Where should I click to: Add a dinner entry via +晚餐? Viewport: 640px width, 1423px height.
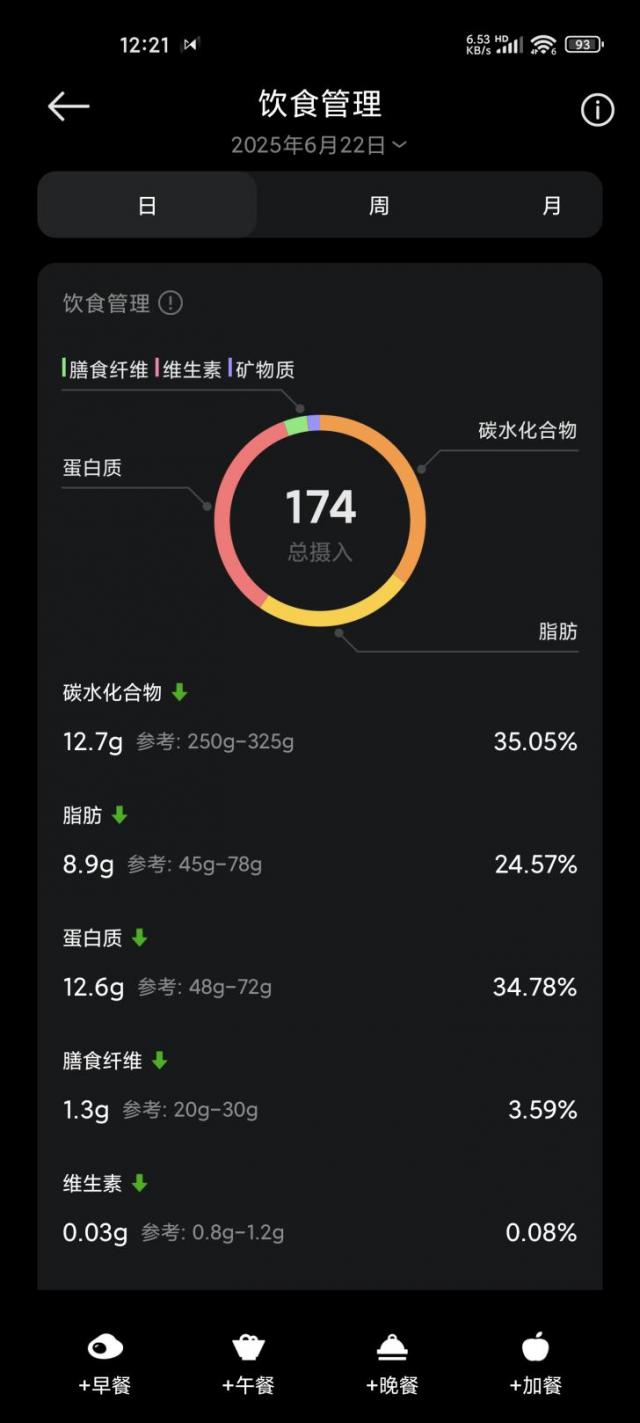click(392, 1364)
